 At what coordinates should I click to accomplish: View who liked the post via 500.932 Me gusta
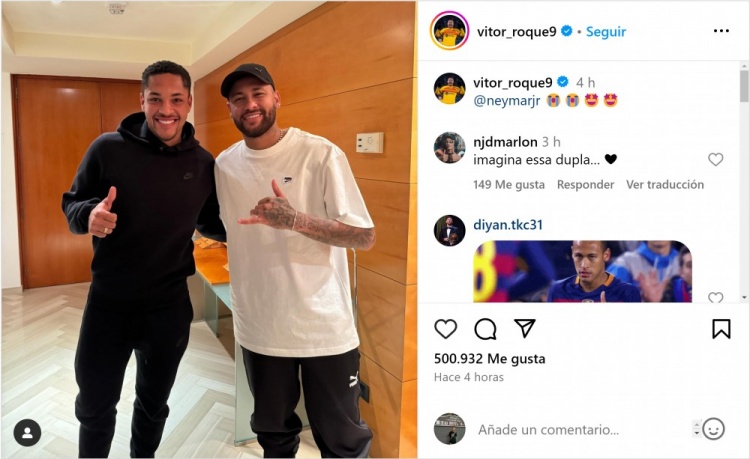tap(489, 358)
